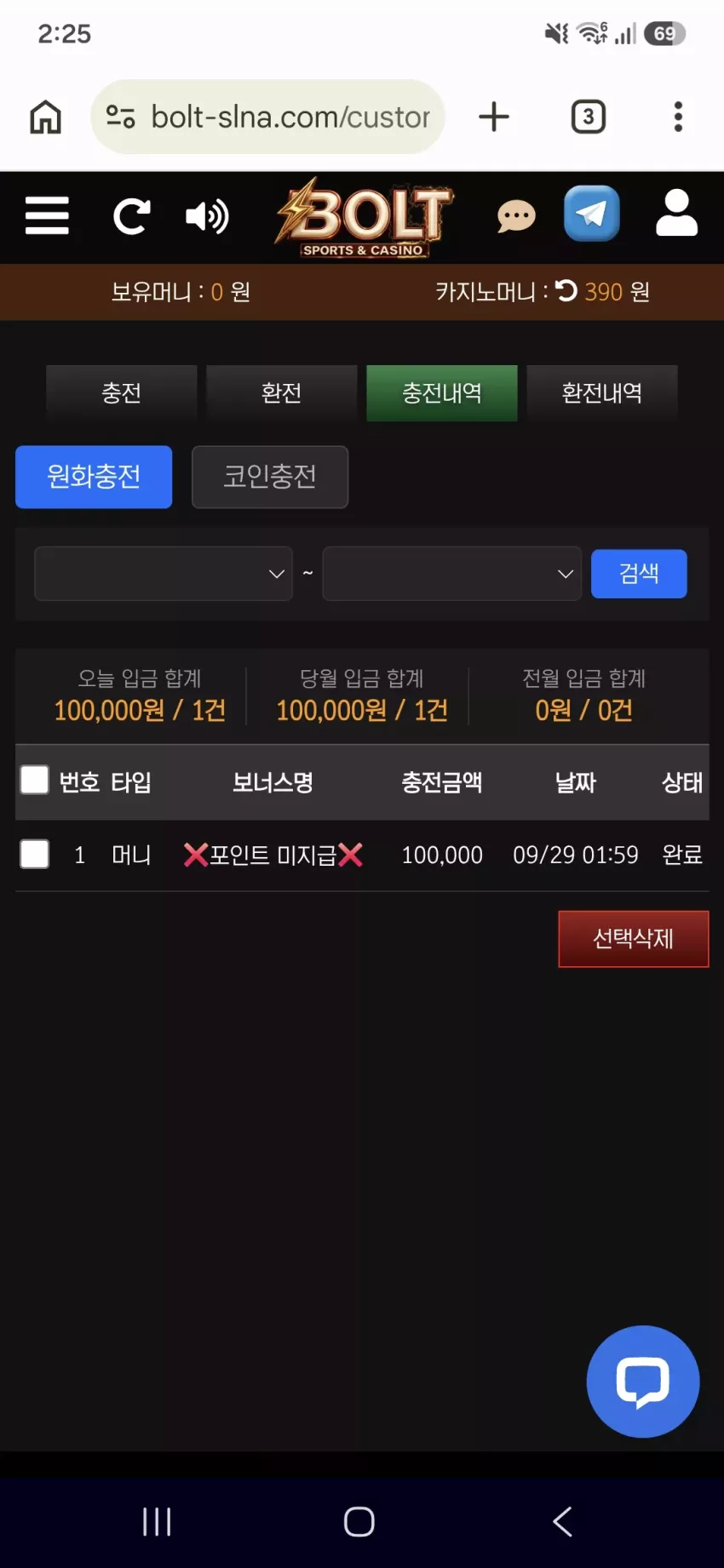Open the hamburger menu
The height and width of the screenshot is (1568, 724).
pos(47,215)
